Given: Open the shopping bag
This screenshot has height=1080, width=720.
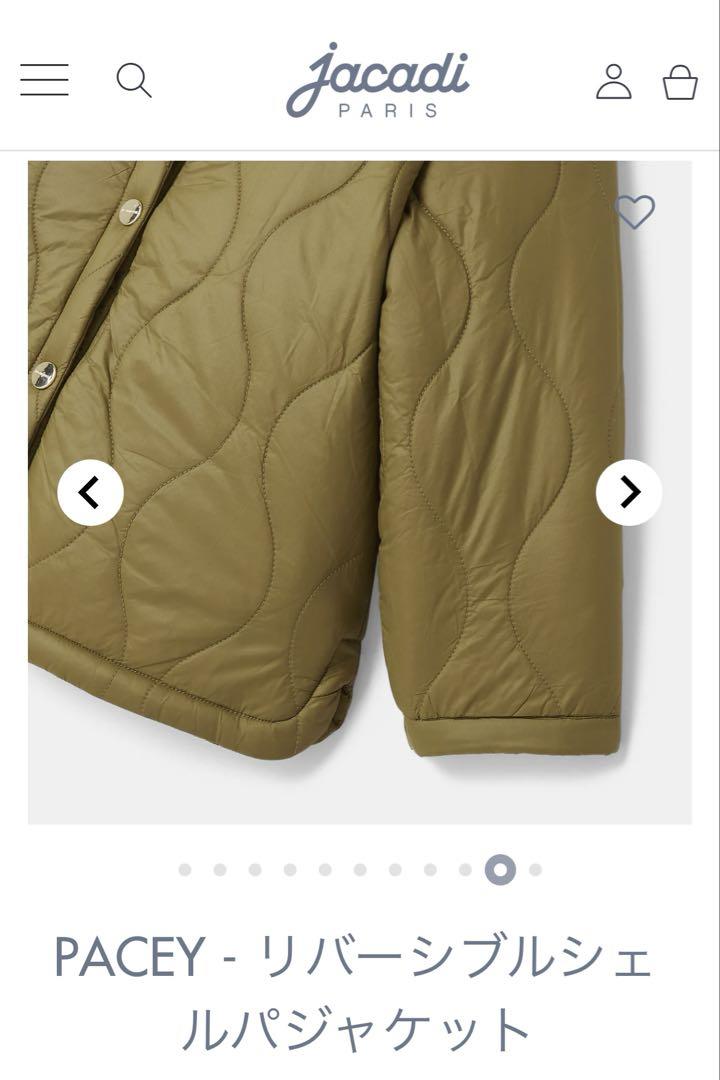Looking at the screenshot, I should pos(680,82).
